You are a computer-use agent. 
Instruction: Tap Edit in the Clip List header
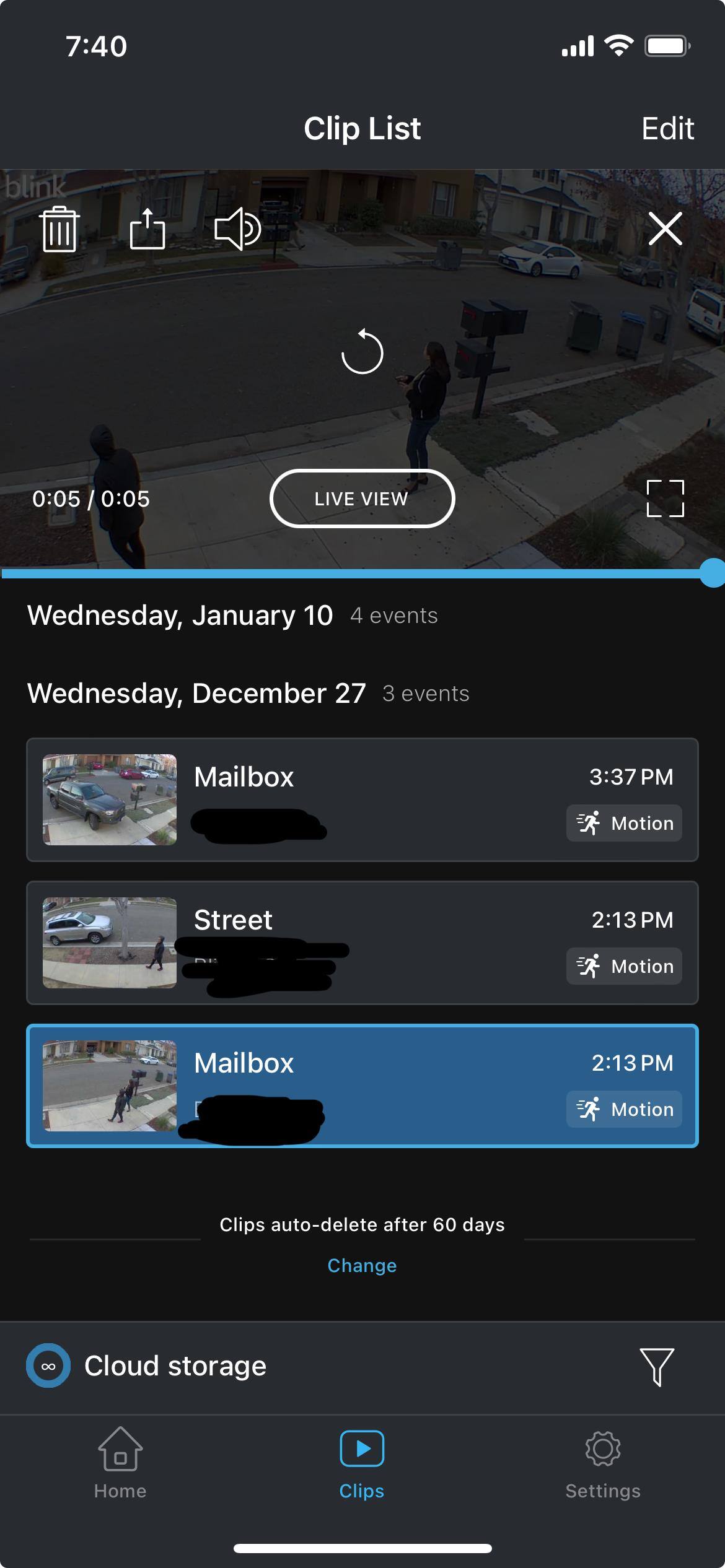pos(667,129)
